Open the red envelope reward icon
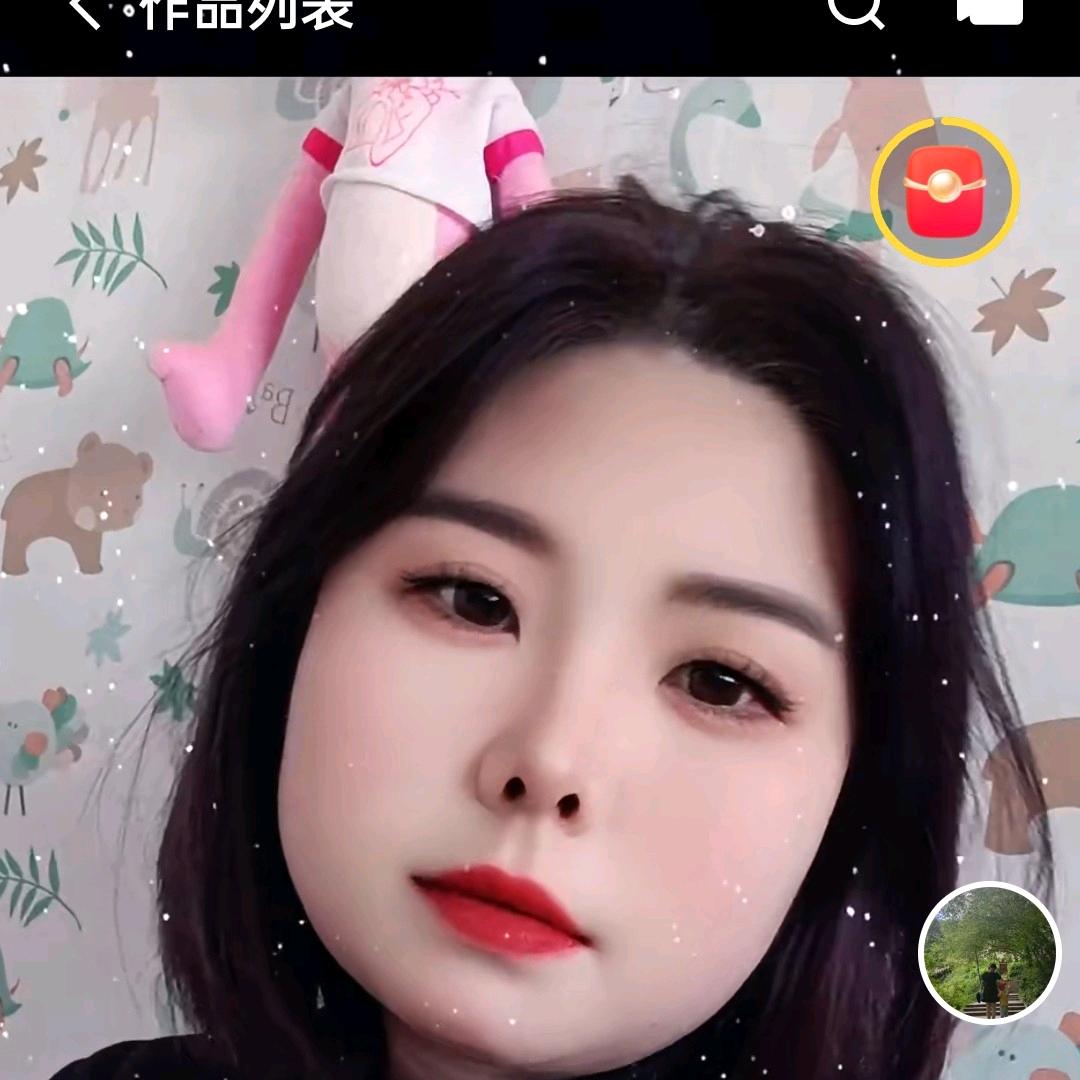Screen dimensions: 1080x1080 pyautogui.click(x=945, y=191)
